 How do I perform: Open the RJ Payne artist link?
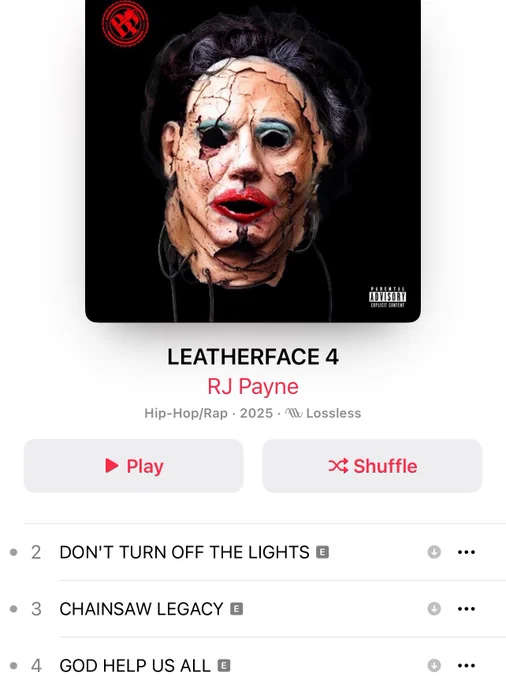pyautogui.click(x=253, y=386)
